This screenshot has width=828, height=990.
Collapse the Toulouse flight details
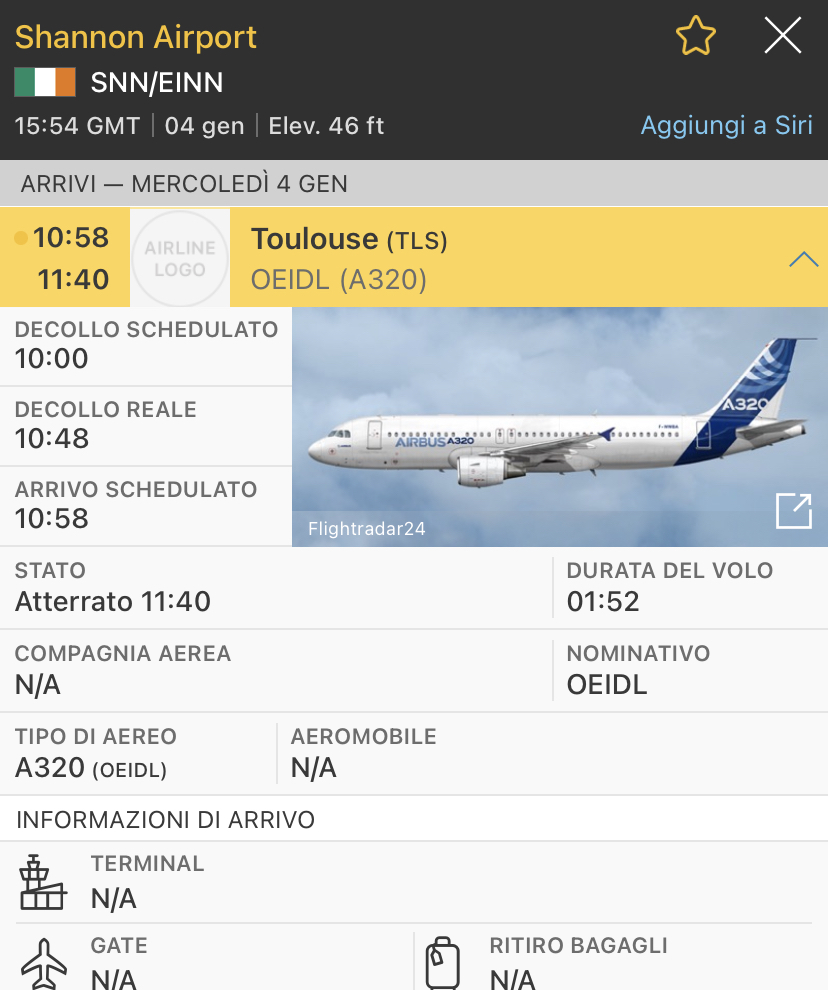pos(803,259)
